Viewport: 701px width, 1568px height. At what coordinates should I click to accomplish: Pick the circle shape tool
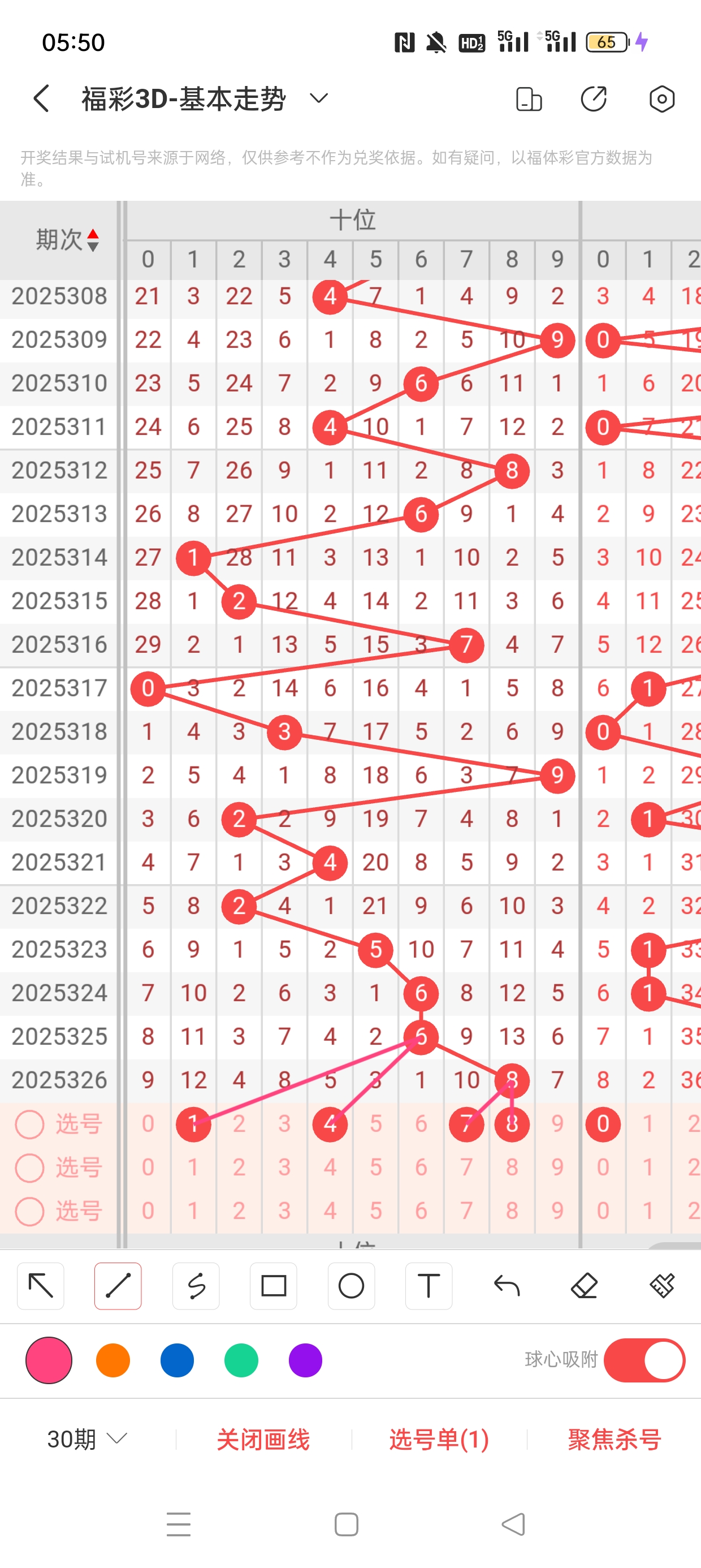pyautogui.click(x=351, y=1286)
